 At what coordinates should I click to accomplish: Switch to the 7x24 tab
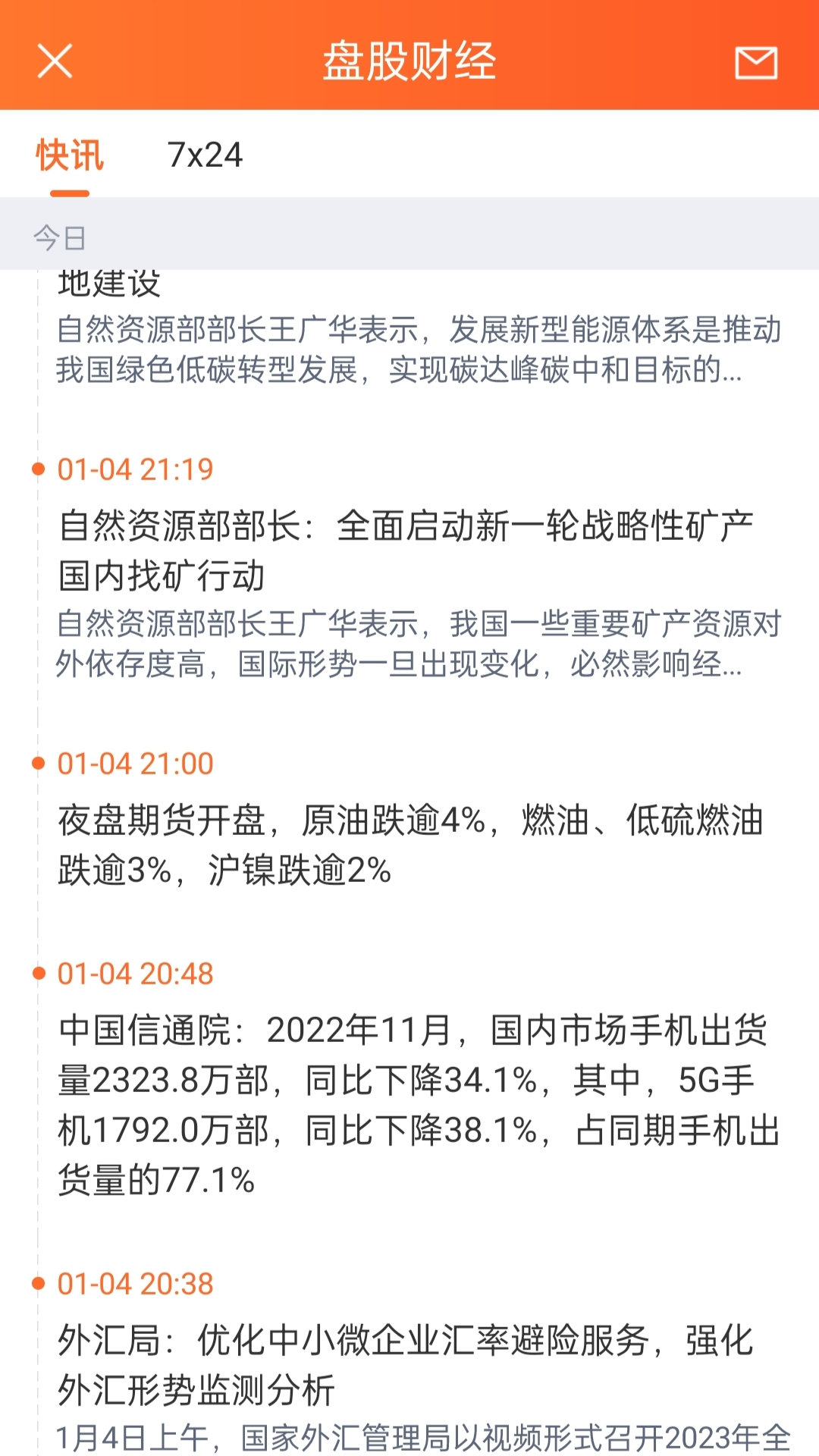click(x=205, y=155)
